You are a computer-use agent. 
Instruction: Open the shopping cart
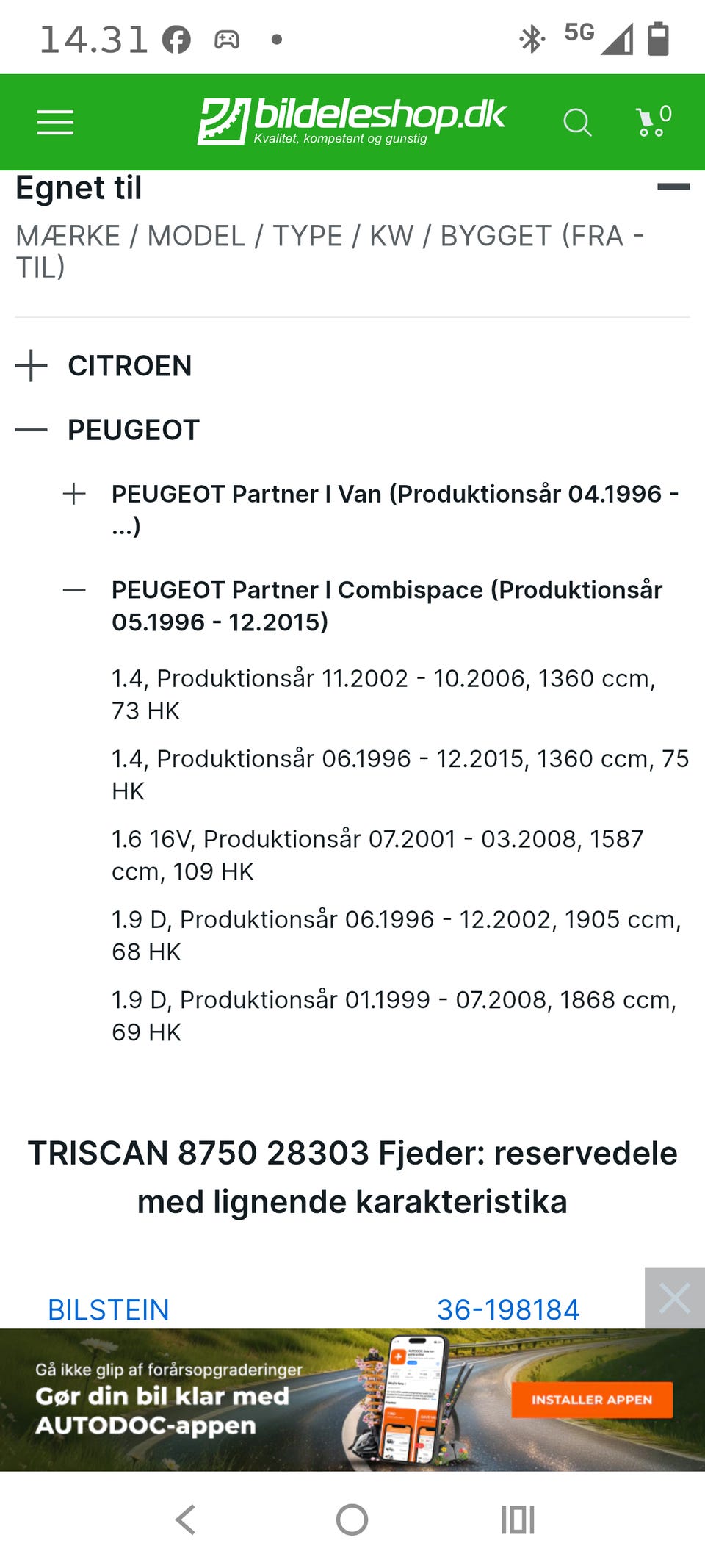pyautogui.click(x=654, y=121)
